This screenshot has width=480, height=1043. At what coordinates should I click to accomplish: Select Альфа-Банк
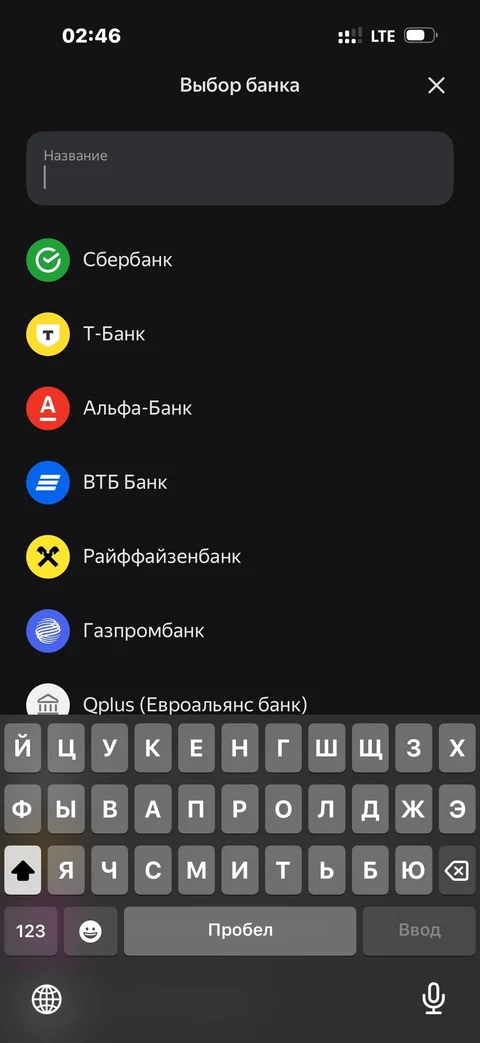(x=240, y=408)
